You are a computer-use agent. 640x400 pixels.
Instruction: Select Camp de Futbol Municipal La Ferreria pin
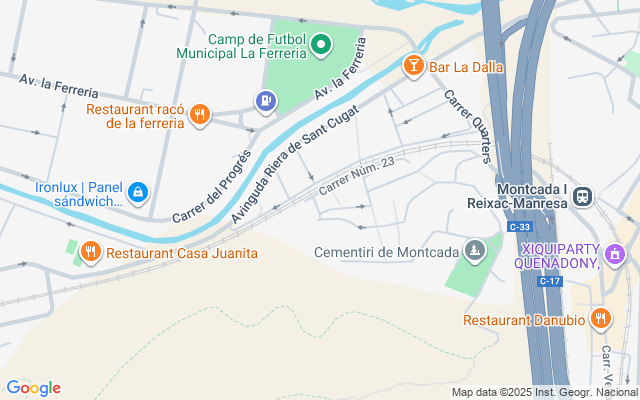pos(321,44)
